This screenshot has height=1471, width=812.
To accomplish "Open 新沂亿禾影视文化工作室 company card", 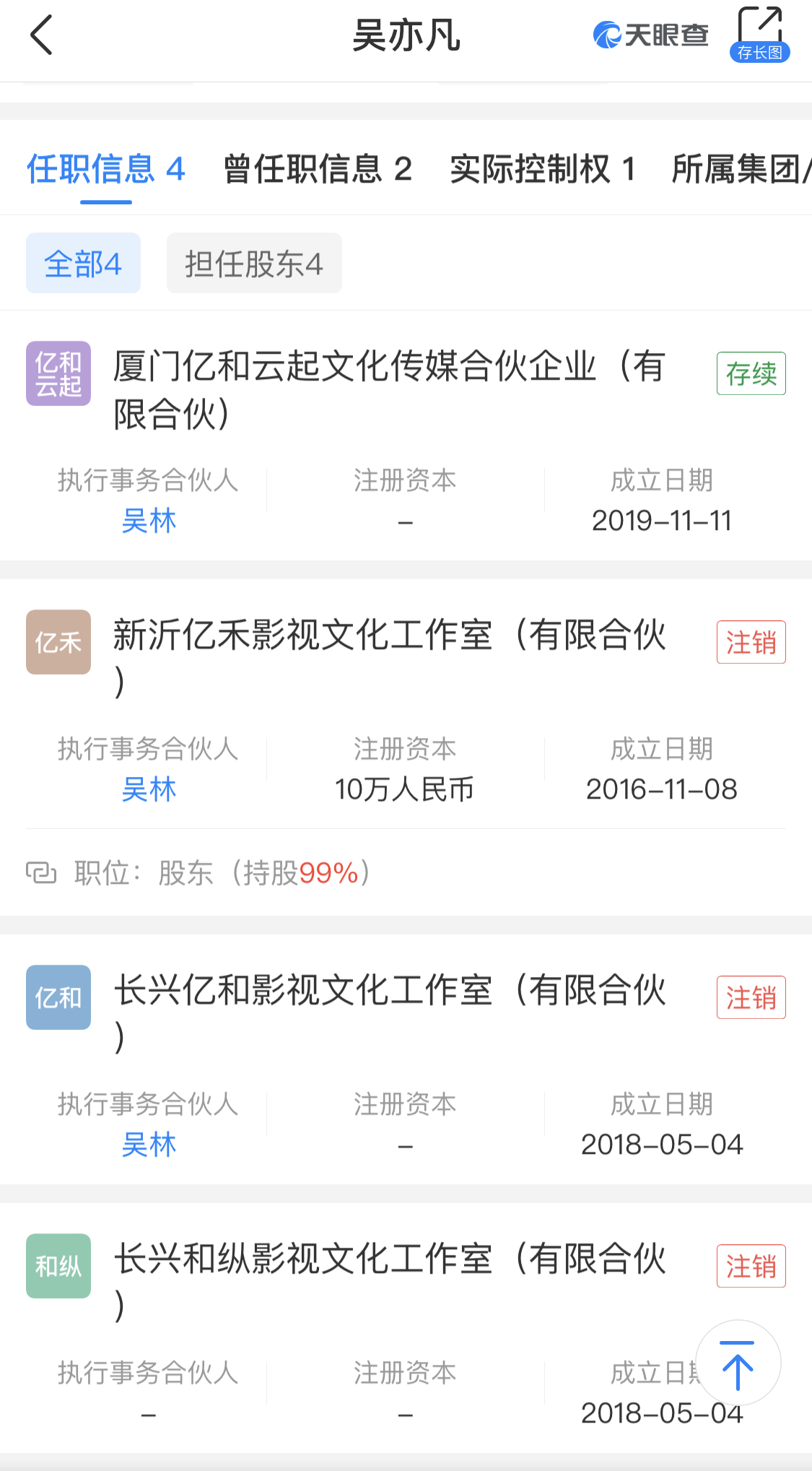I will (388, 657).
